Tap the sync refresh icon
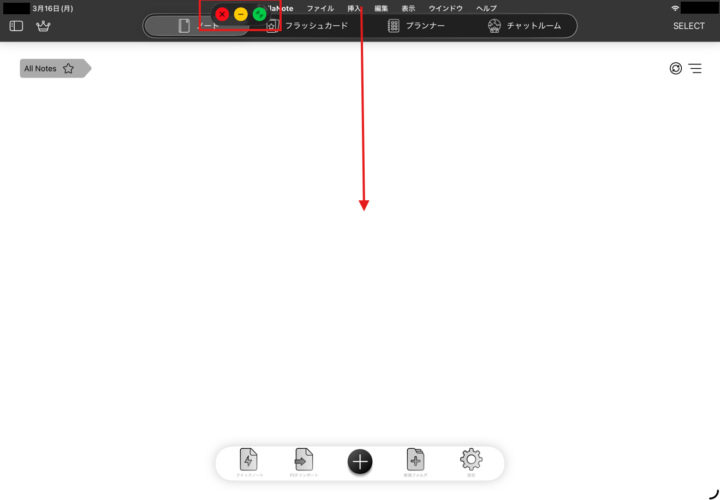The width and height of the screenshot is (720, 500). pyautogui.click(x=676, y=68)
